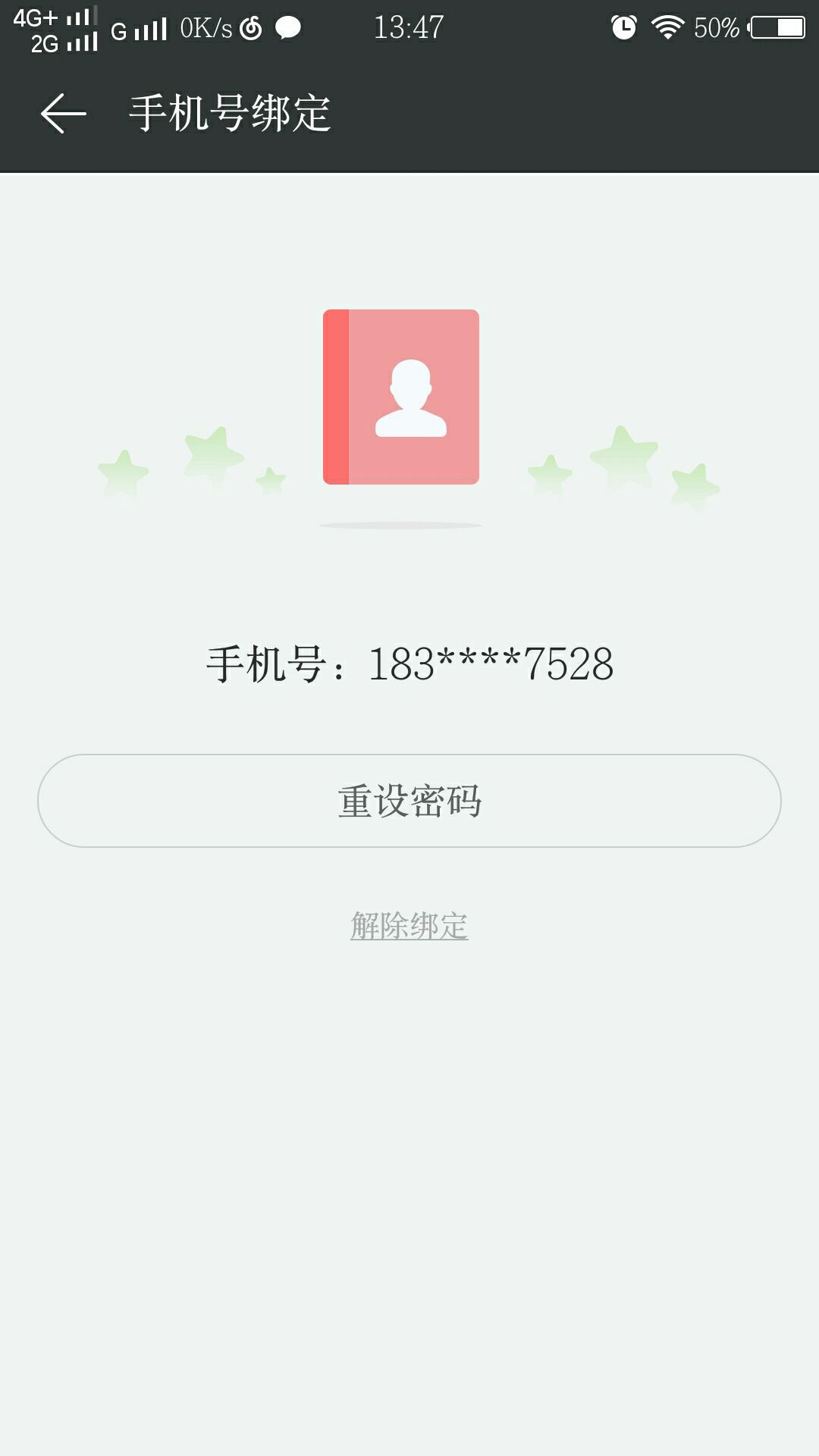Select the WiFi icon in status bar

[x=666, y=27]
